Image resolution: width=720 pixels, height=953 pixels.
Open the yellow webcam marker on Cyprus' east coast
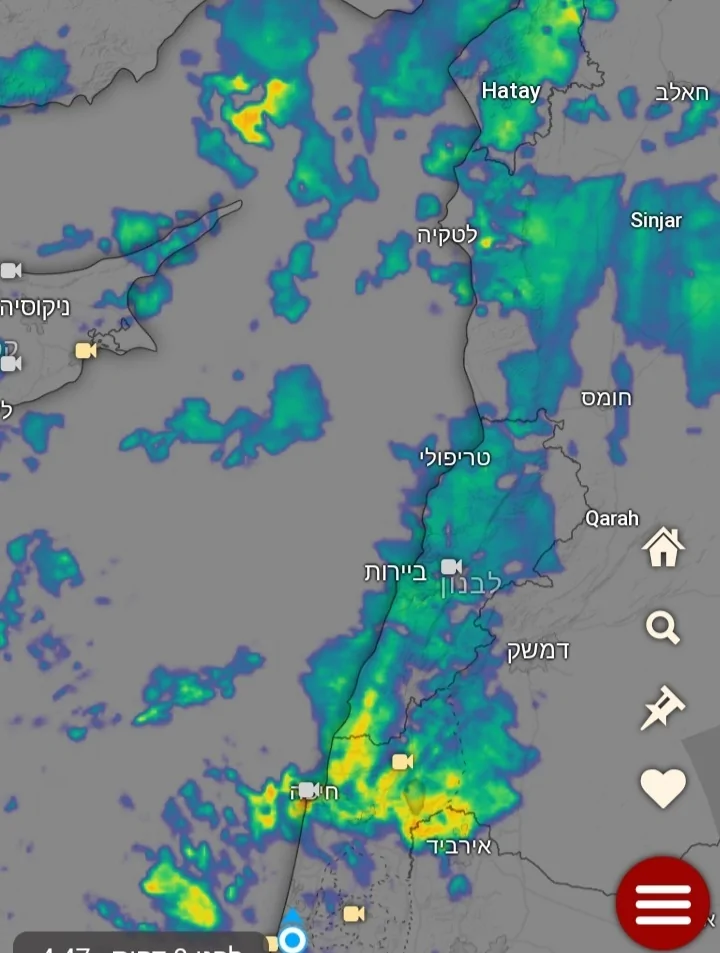[86, 350]
